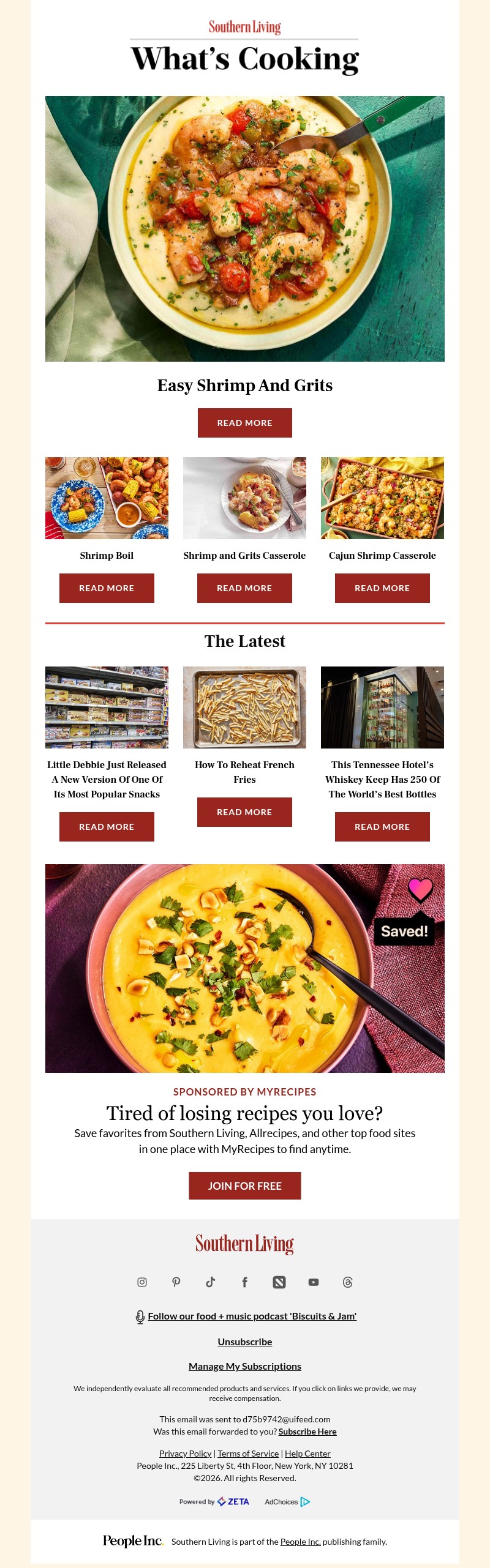Screen dimensions: 490x1568
Task: Read more about Shrimp Boil
Action: [107, 588]
